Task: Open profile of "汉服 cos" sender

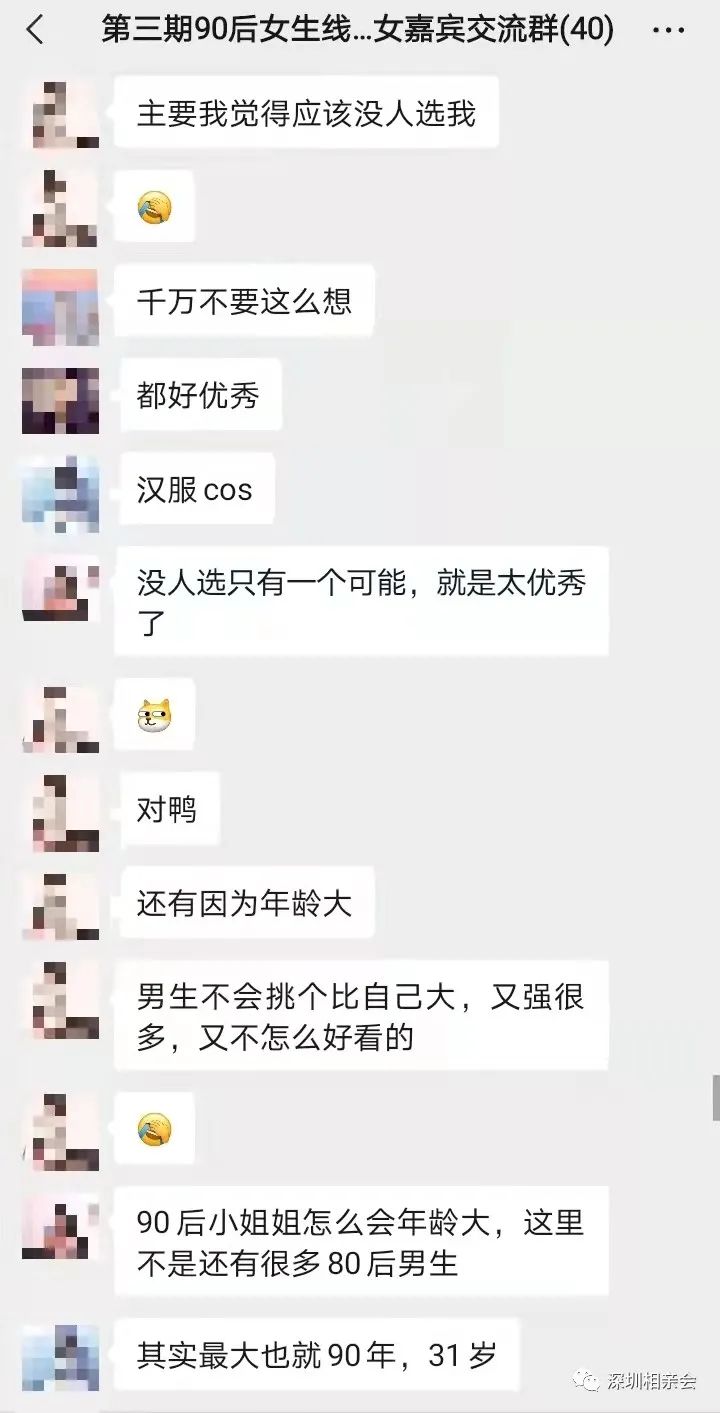Action: tap(60, 493)
